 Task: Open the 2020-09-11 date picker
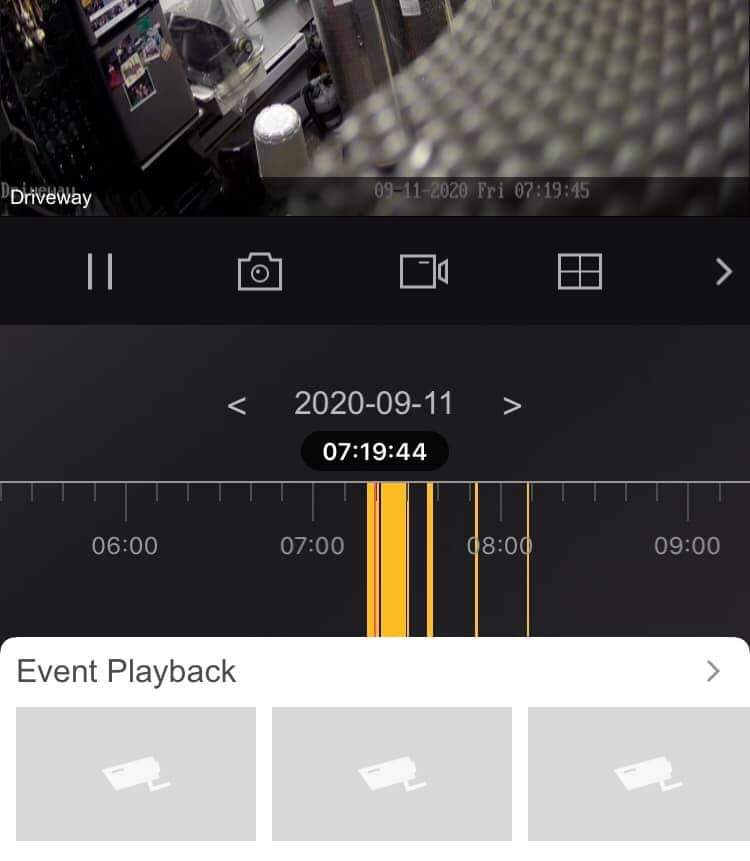click(373, 404)
